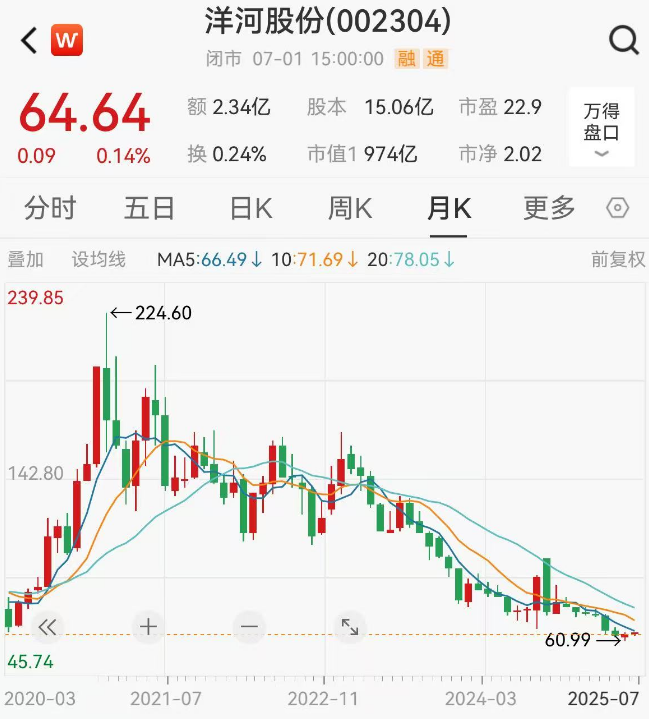Open chart settings hexagon icon
The image size is (649, 719).
(618, 208)
